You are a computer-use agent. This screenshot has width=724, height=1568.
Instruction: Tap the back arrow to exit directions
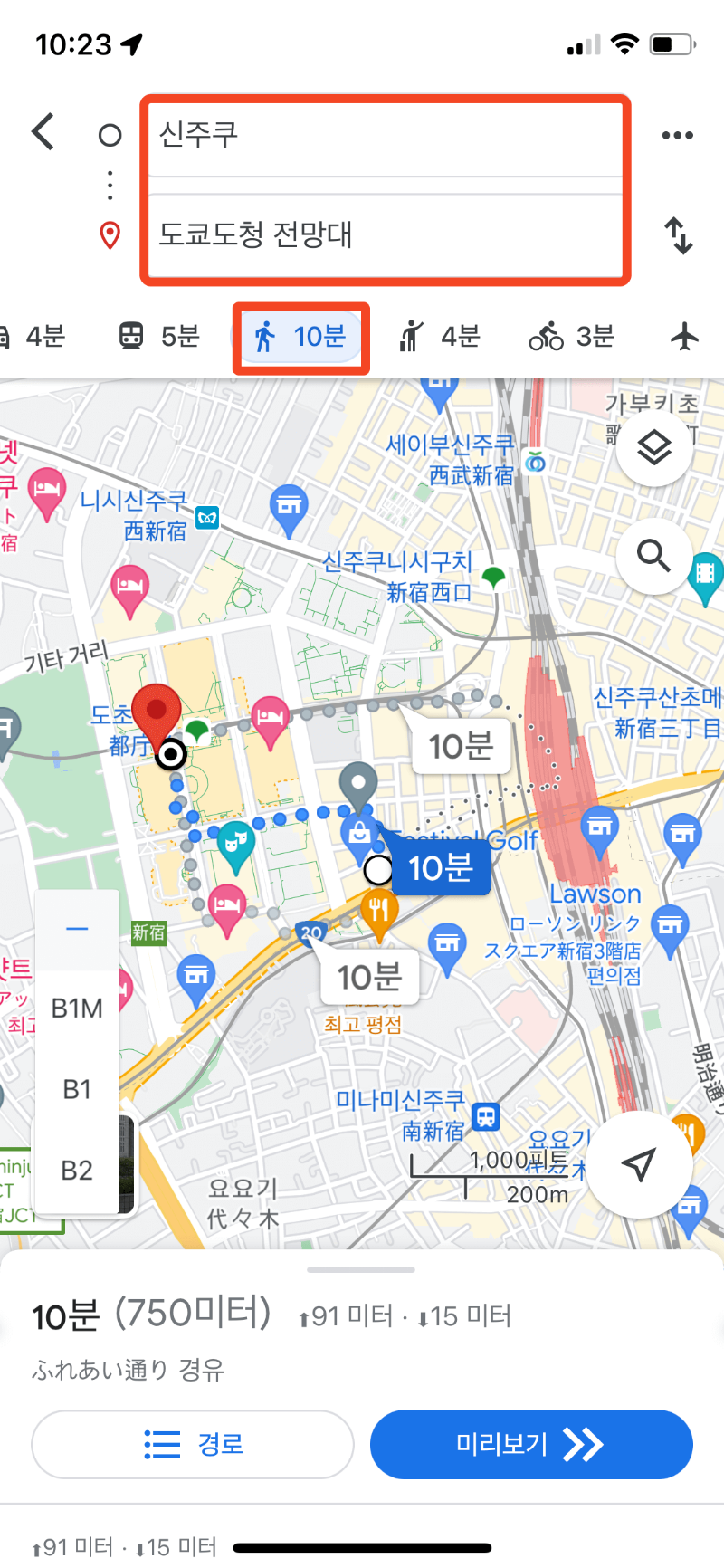coord(43,131)
